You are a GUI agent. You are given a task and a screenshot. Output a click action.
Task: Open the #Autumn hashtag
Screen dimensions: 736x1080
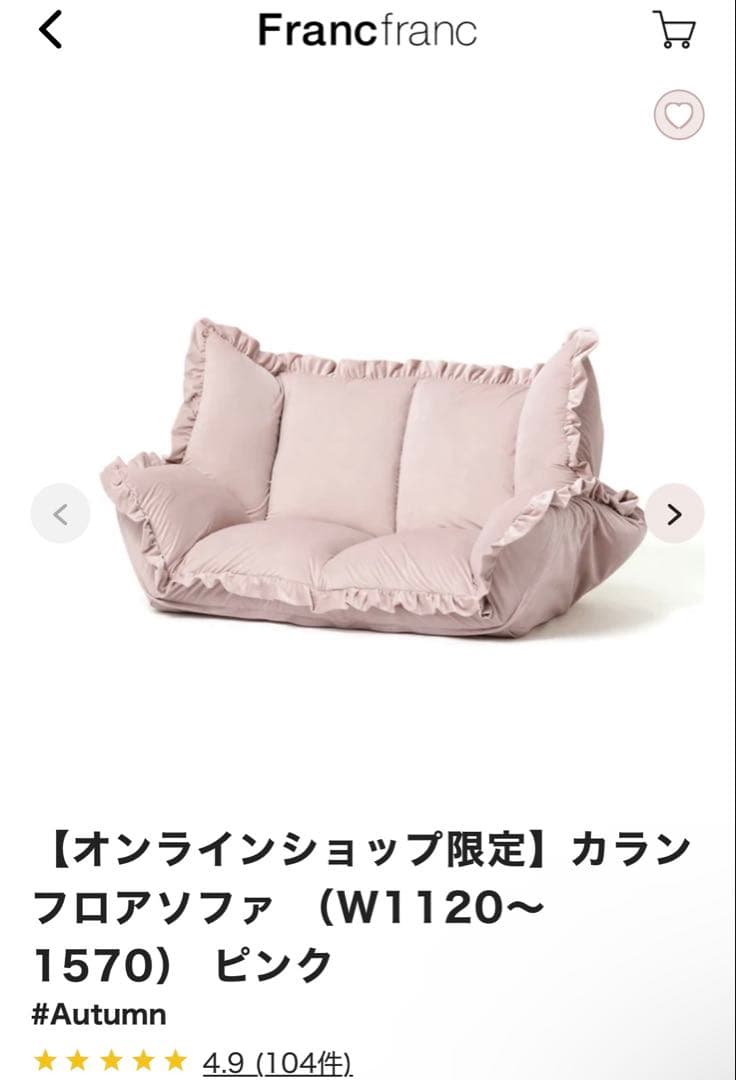(99, 1015)
